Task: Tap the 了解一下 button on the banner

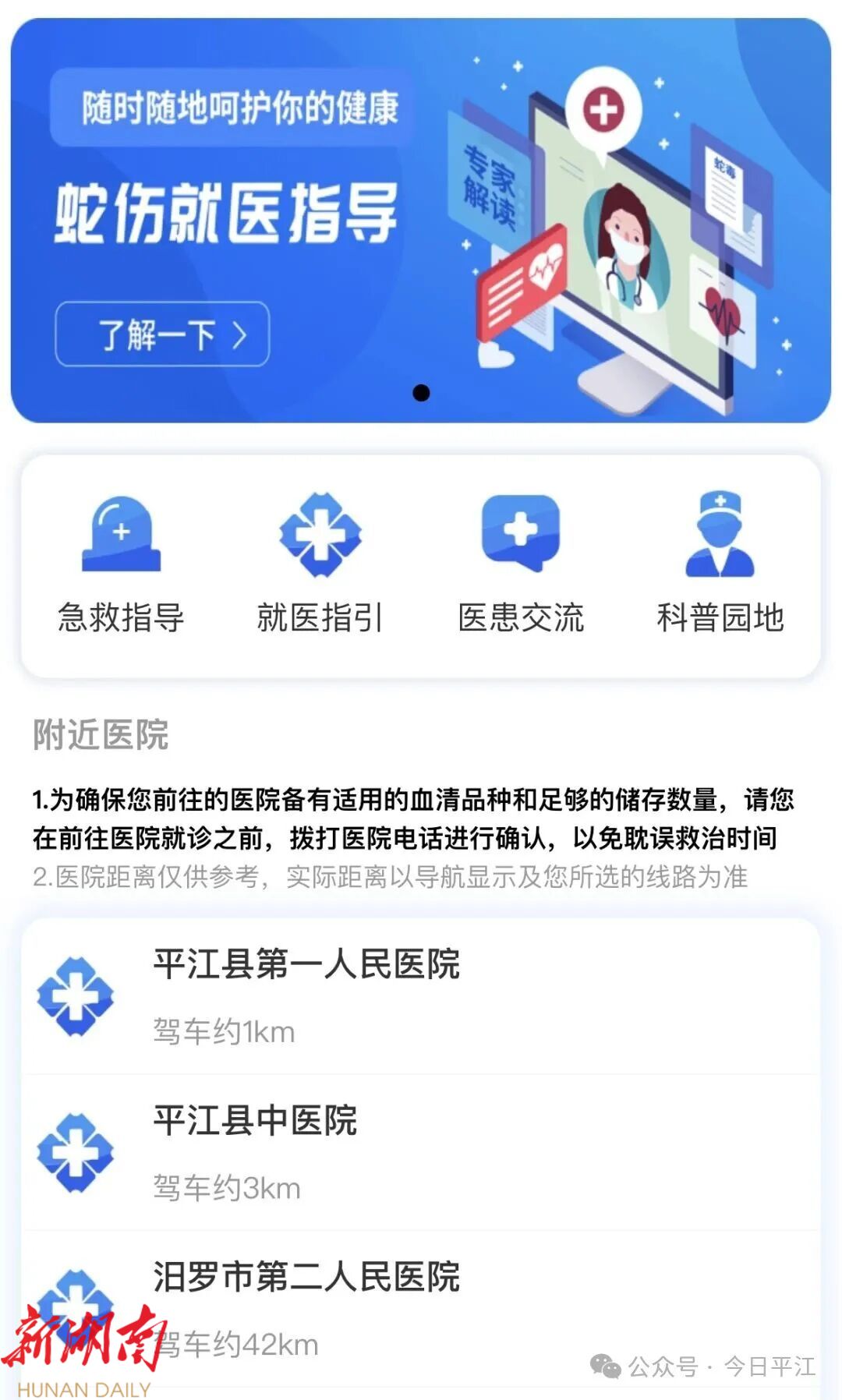Action: point(162,334)
